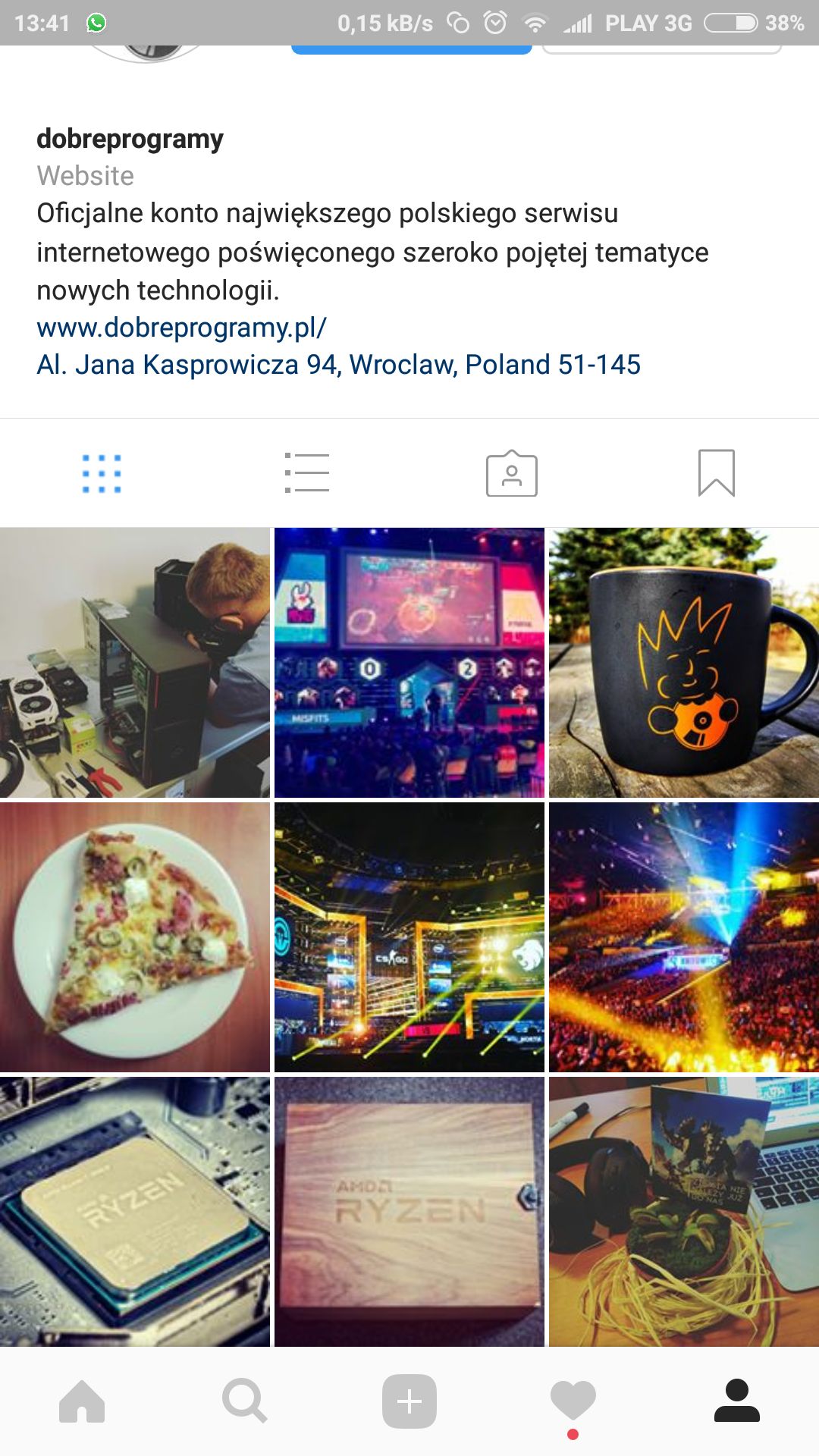Switch to list view of posts

click(307, 473)
